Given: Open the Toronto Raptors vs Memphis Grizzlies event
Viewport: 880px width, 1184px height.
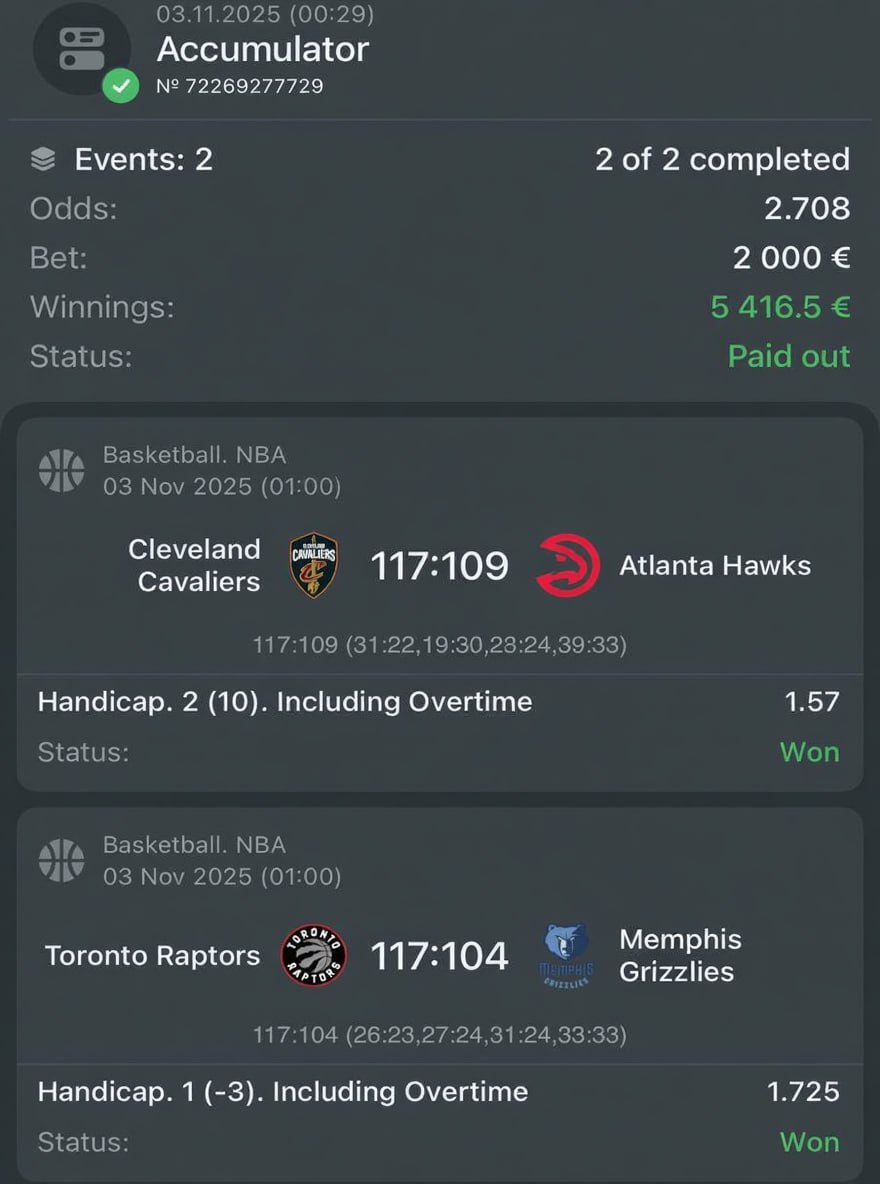Looking at the screenshot, I should [440, 956].
